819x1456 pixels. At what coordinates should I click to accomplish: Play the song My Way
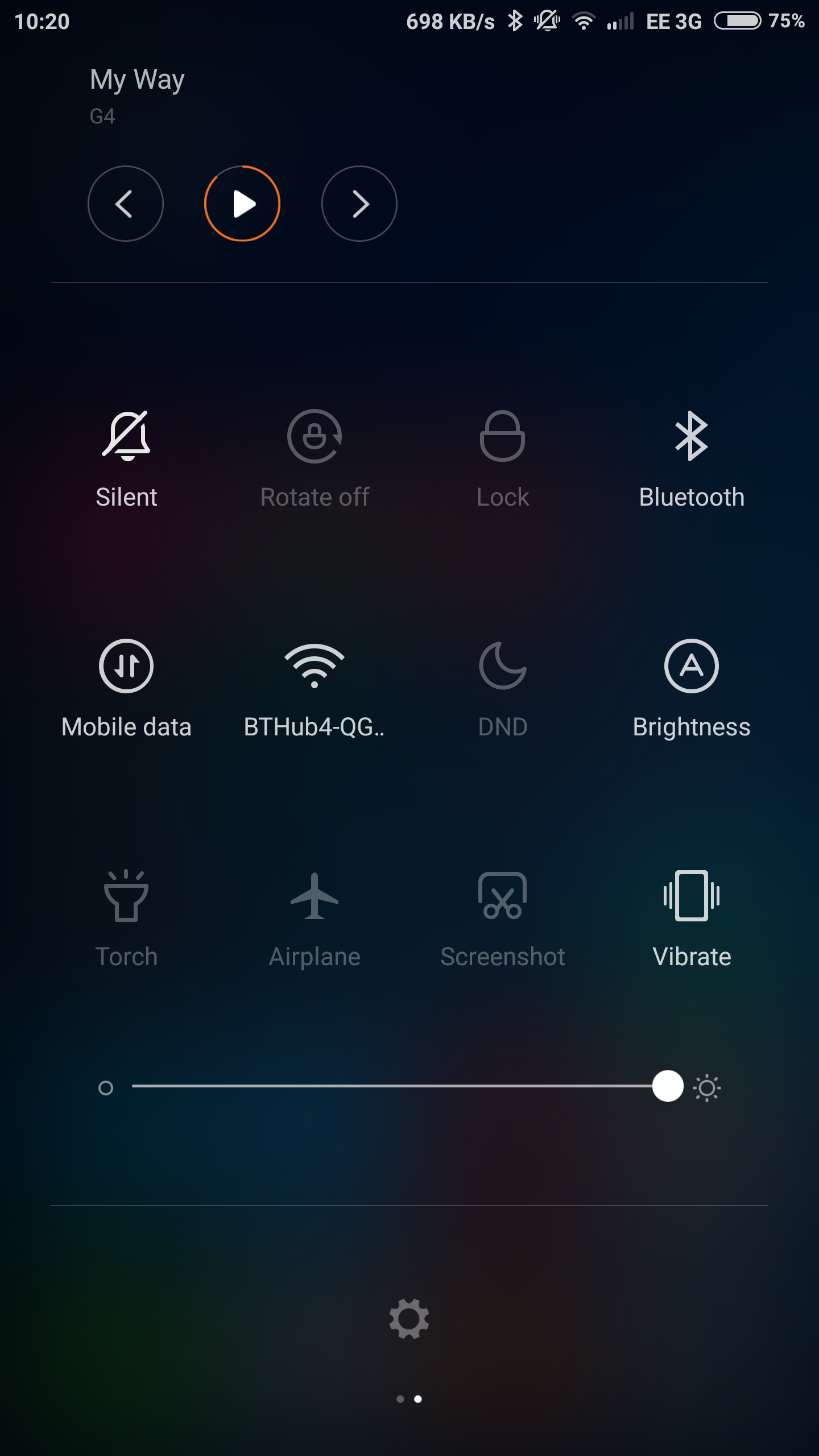tap(242, 204)
